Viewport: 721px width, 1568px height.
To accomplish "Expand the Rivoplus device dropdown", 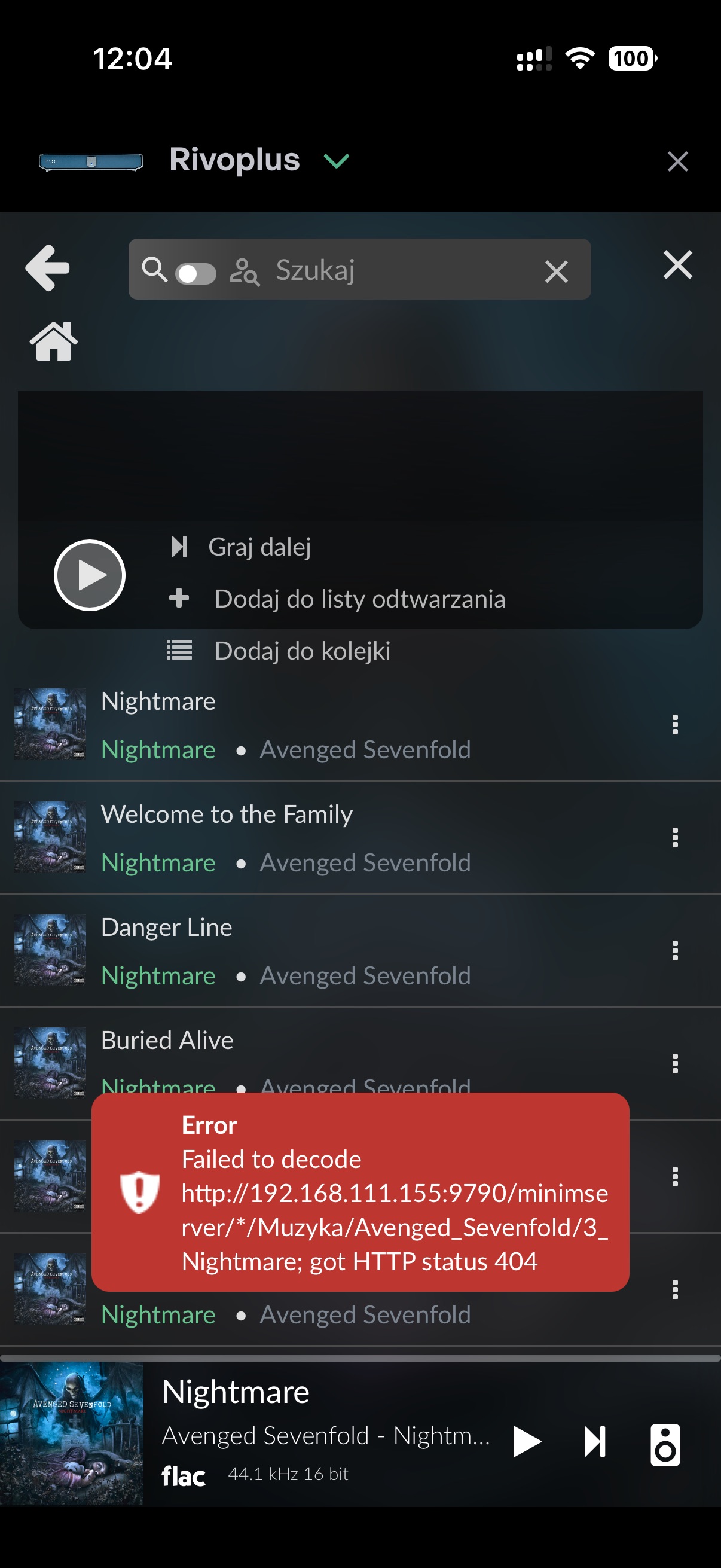I will [x=336, y=161].
